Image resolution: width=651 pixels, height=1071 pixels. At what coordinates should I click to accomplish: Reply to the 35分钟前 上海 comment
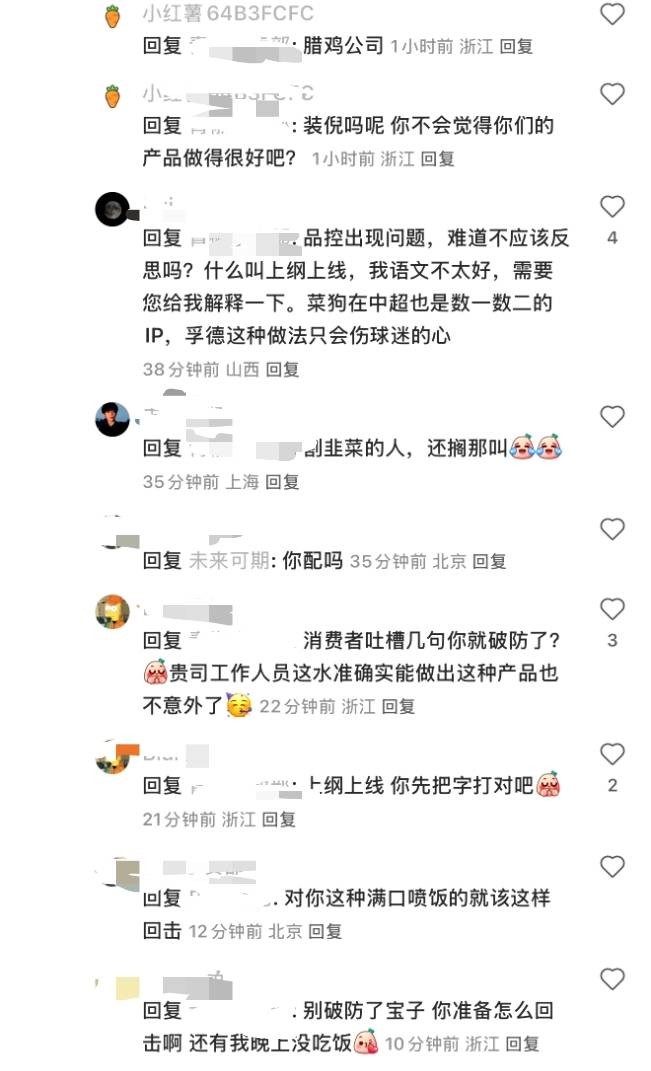[282, 482]
